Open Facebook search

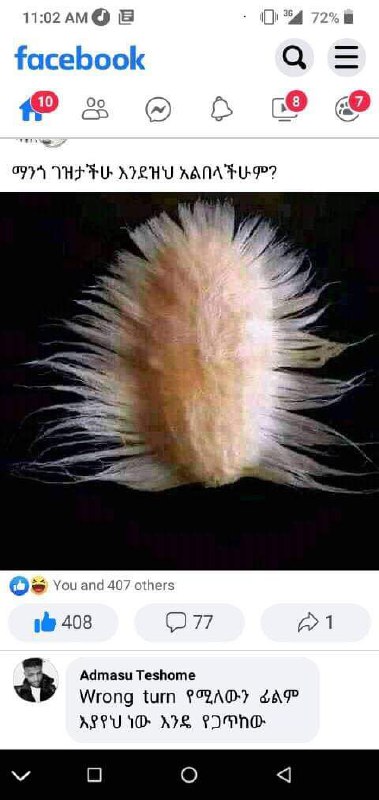tap(294, 58)
